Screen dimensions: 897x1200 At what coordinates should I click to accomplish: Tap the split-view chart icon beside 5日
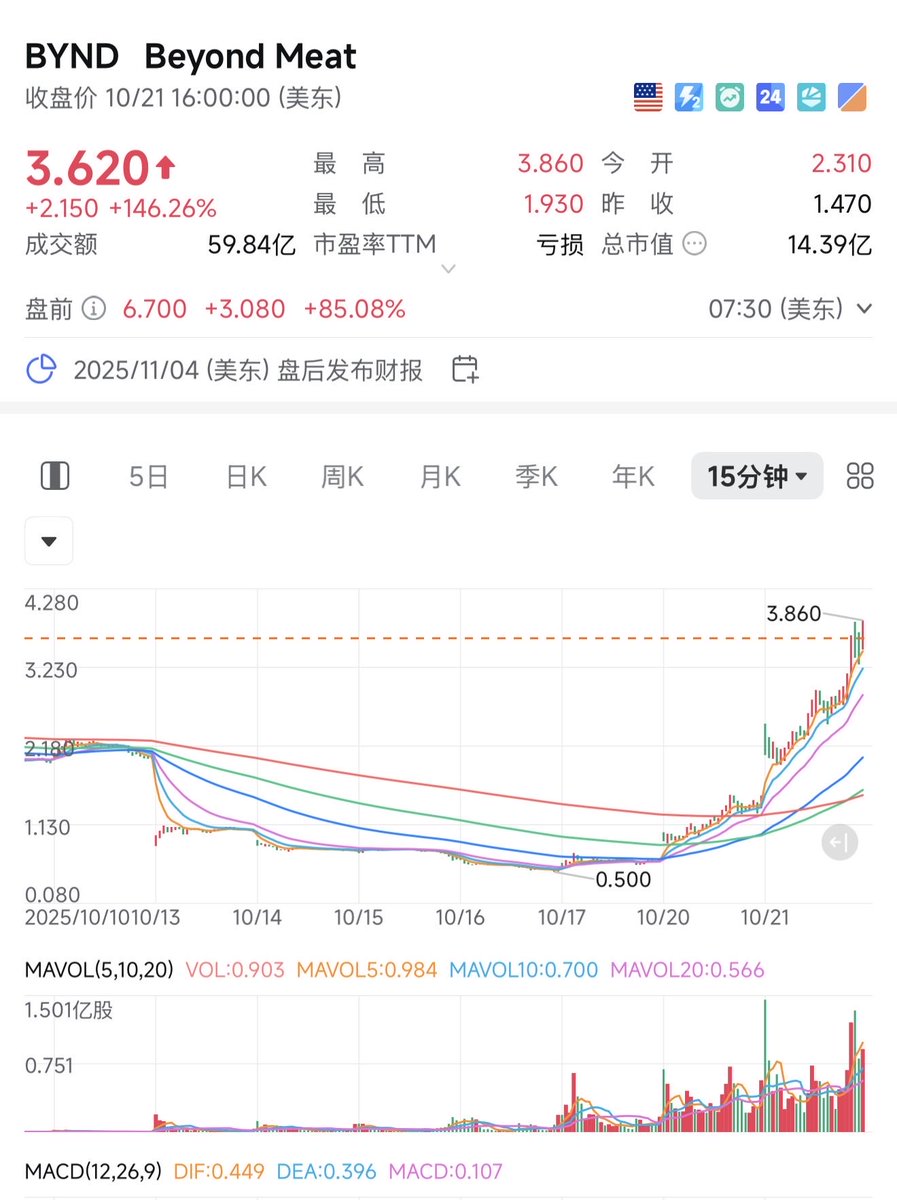[x=55, y=477]
